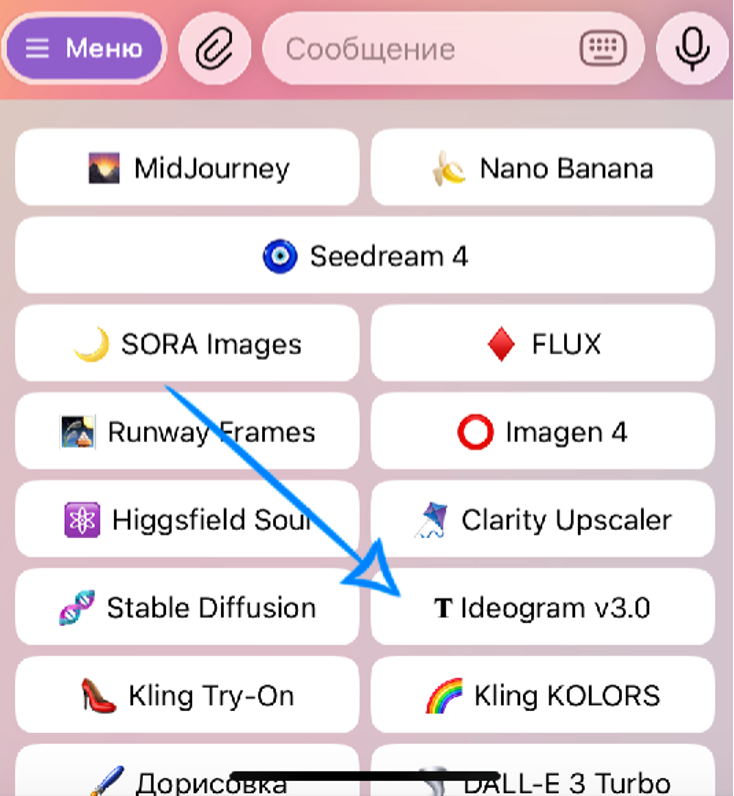Record a voice message with the microphone
This screenshot has height=796, width=734.
tap(692, 48)
